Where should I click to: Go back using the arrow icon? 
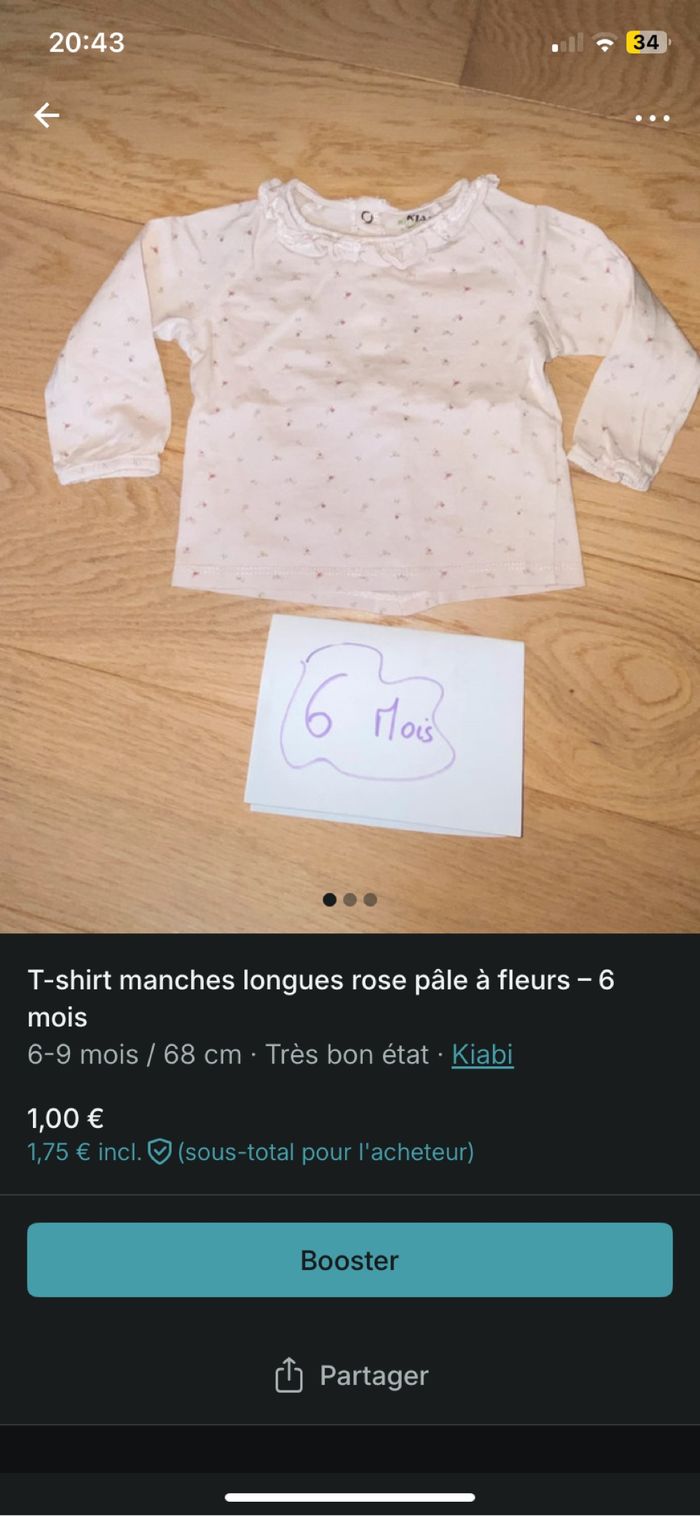point(47,116)
